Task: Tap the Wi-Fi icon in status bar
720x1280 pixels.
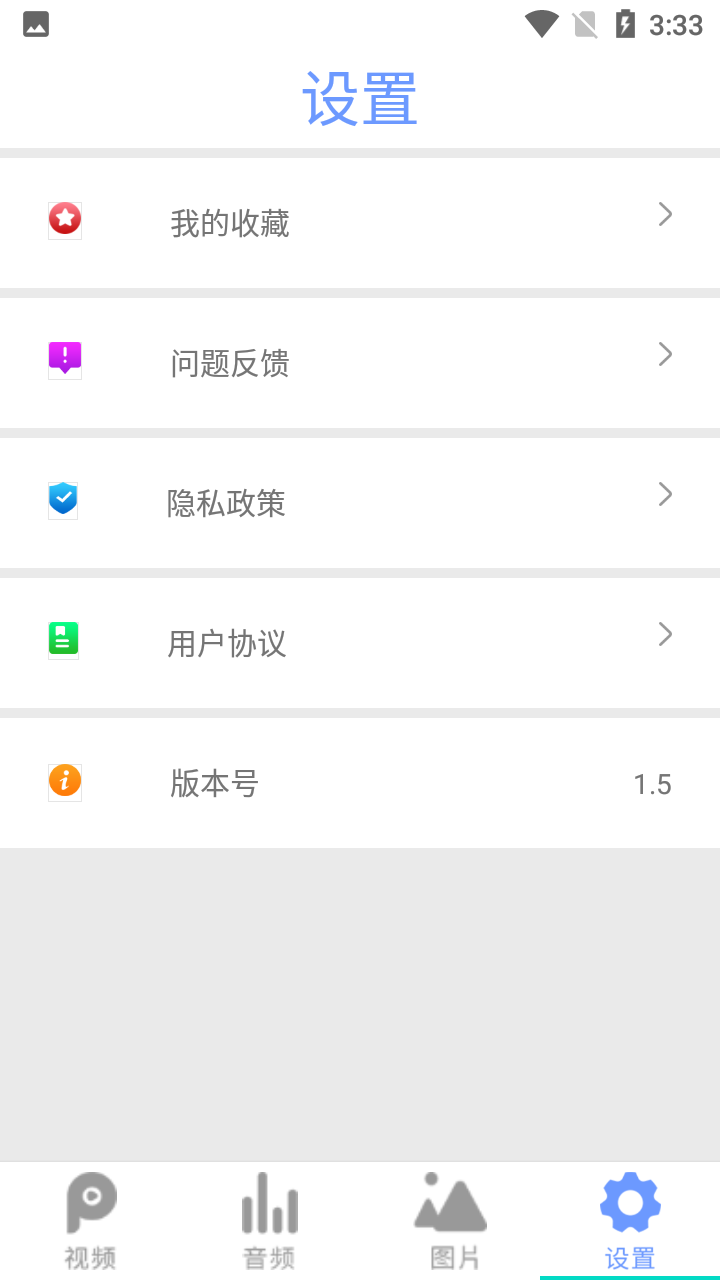Action: tap(542, 24)
